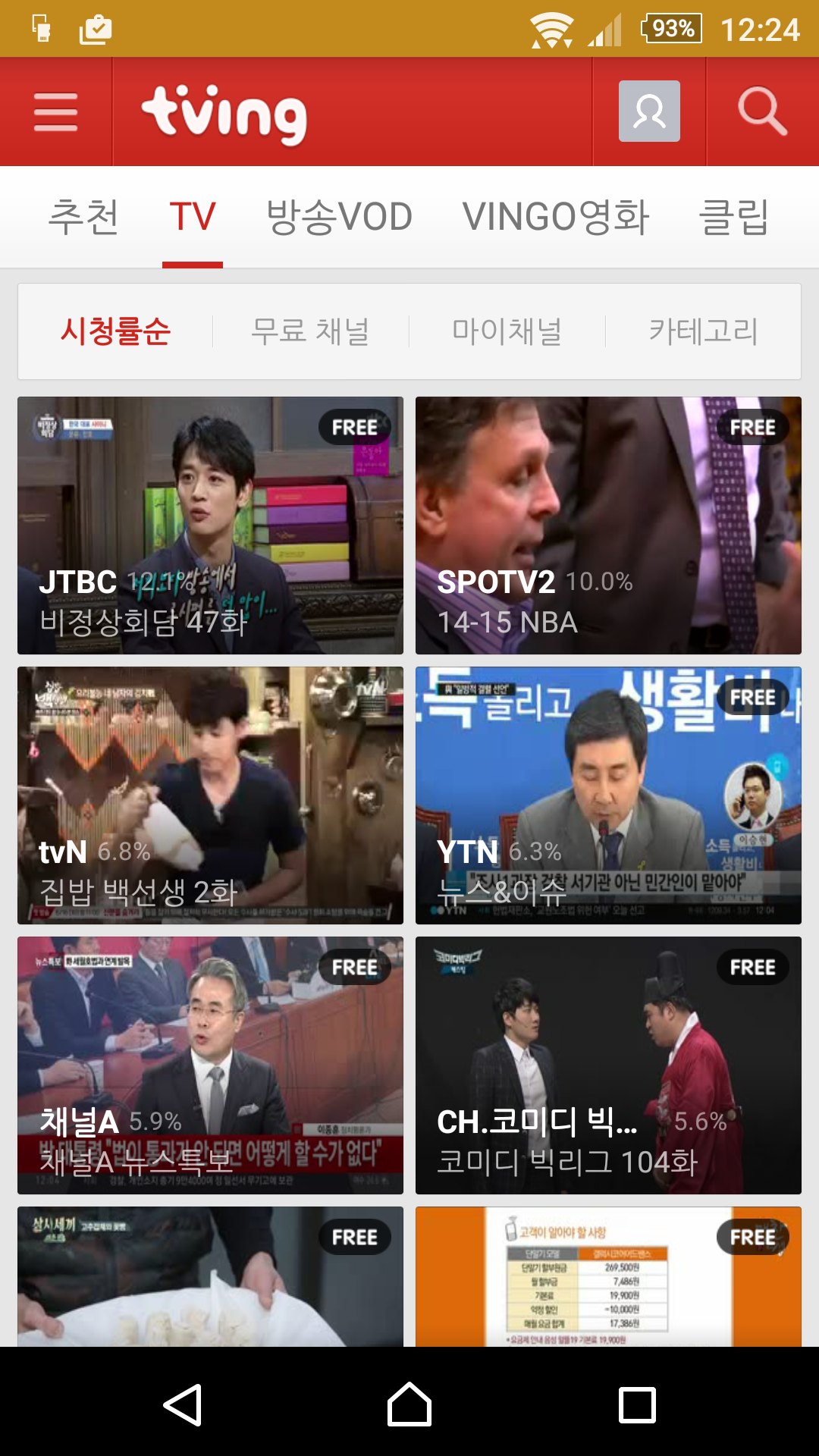Switch to the 방송VOD tab
Image resolution: width=819 pixels, height=1456 pixels.
pyautogui.click(x=340, y=217)
